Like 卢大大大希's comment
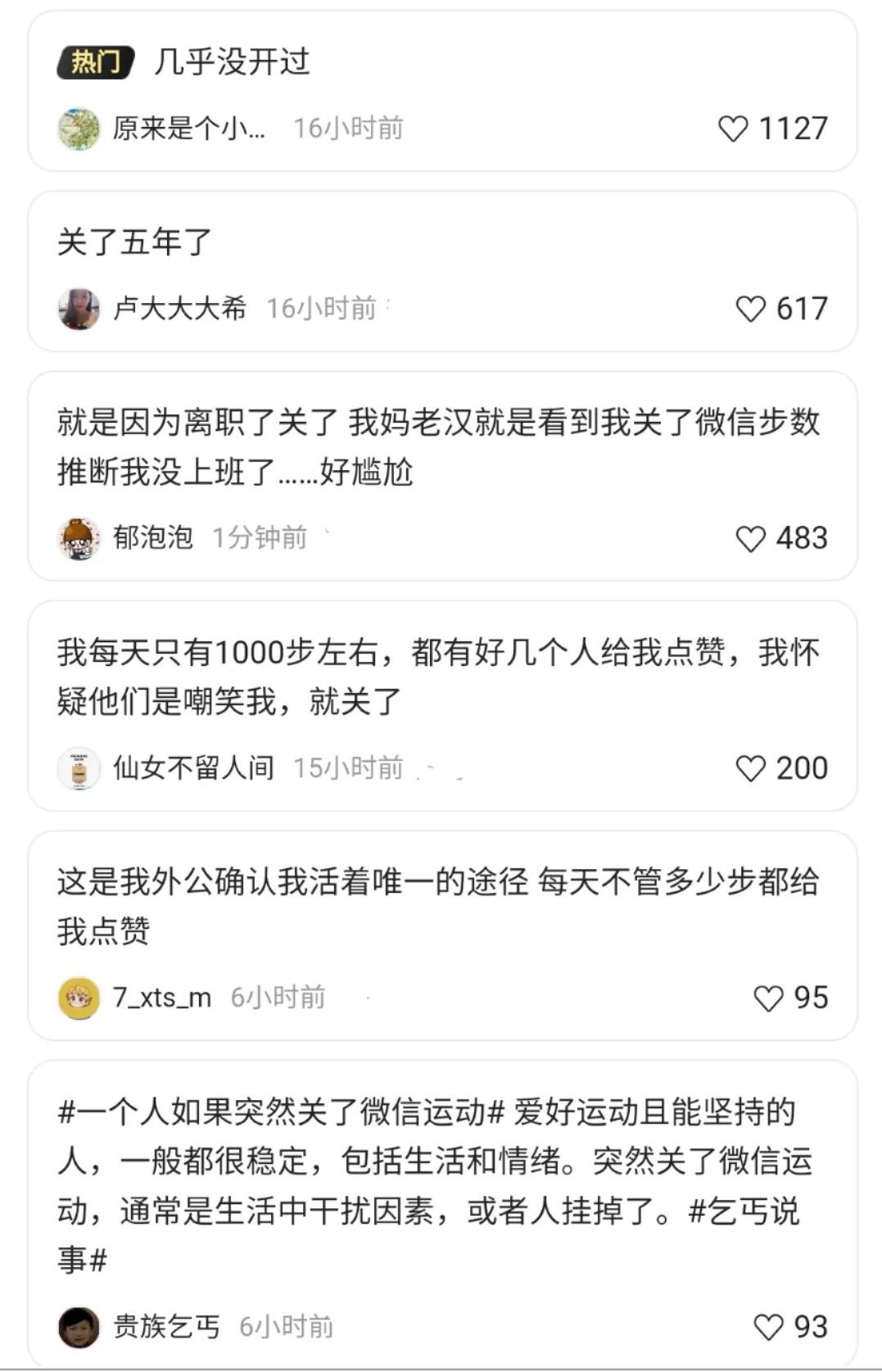The image size is (882, 1372). pyautogui.click(x=750, y=309)
